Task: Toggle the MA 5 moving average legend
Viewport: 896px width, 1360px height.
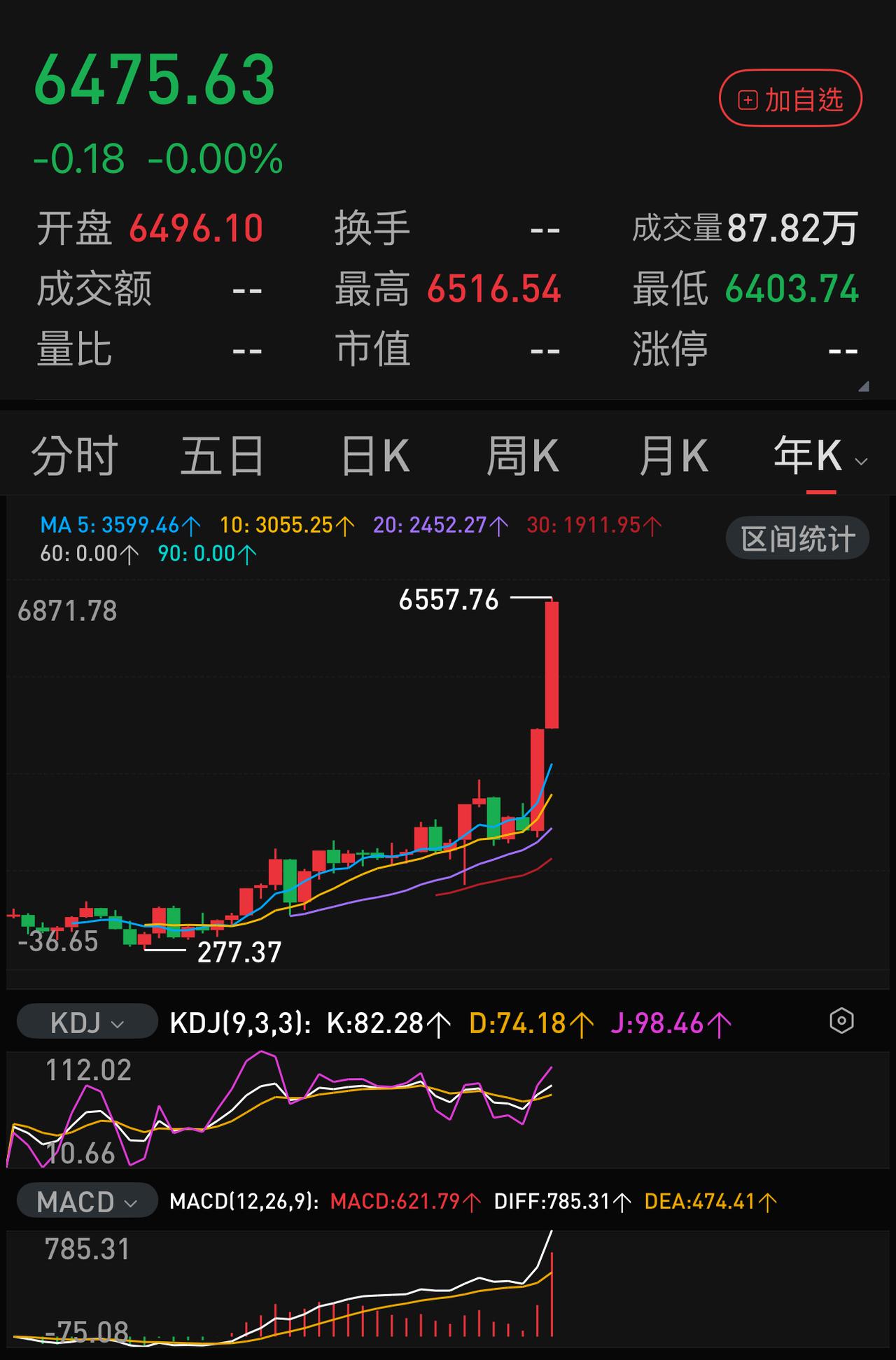Action: 119,524
